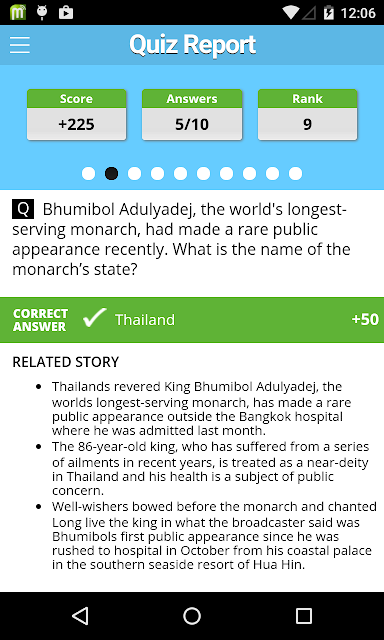Go to the last question dot
This screenshot has width=384, height=640.
295,173
